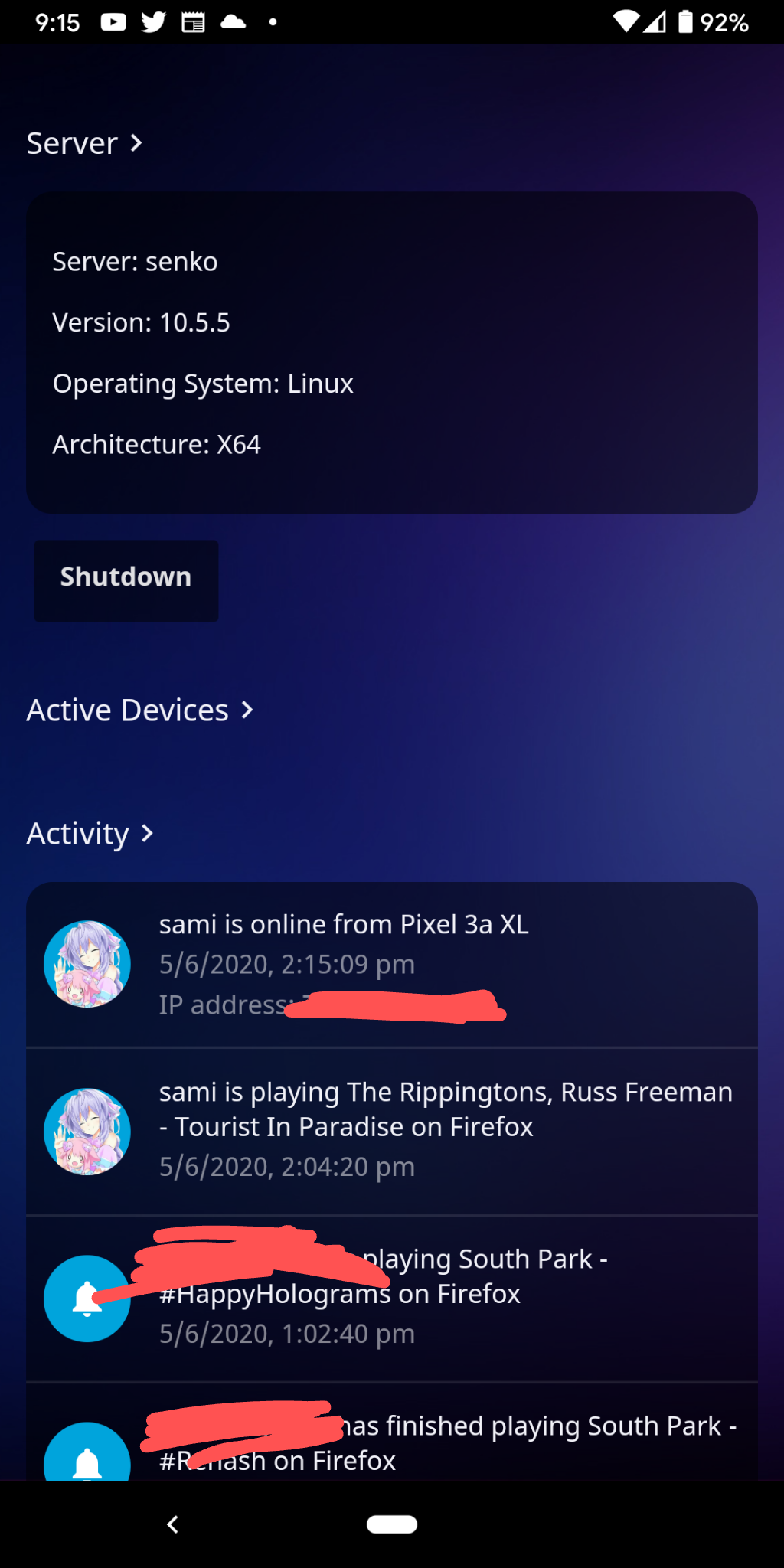784x1568 pixels.
Task: Open sami online from Pixel 3a XL entry
Action: pos(392,965)
